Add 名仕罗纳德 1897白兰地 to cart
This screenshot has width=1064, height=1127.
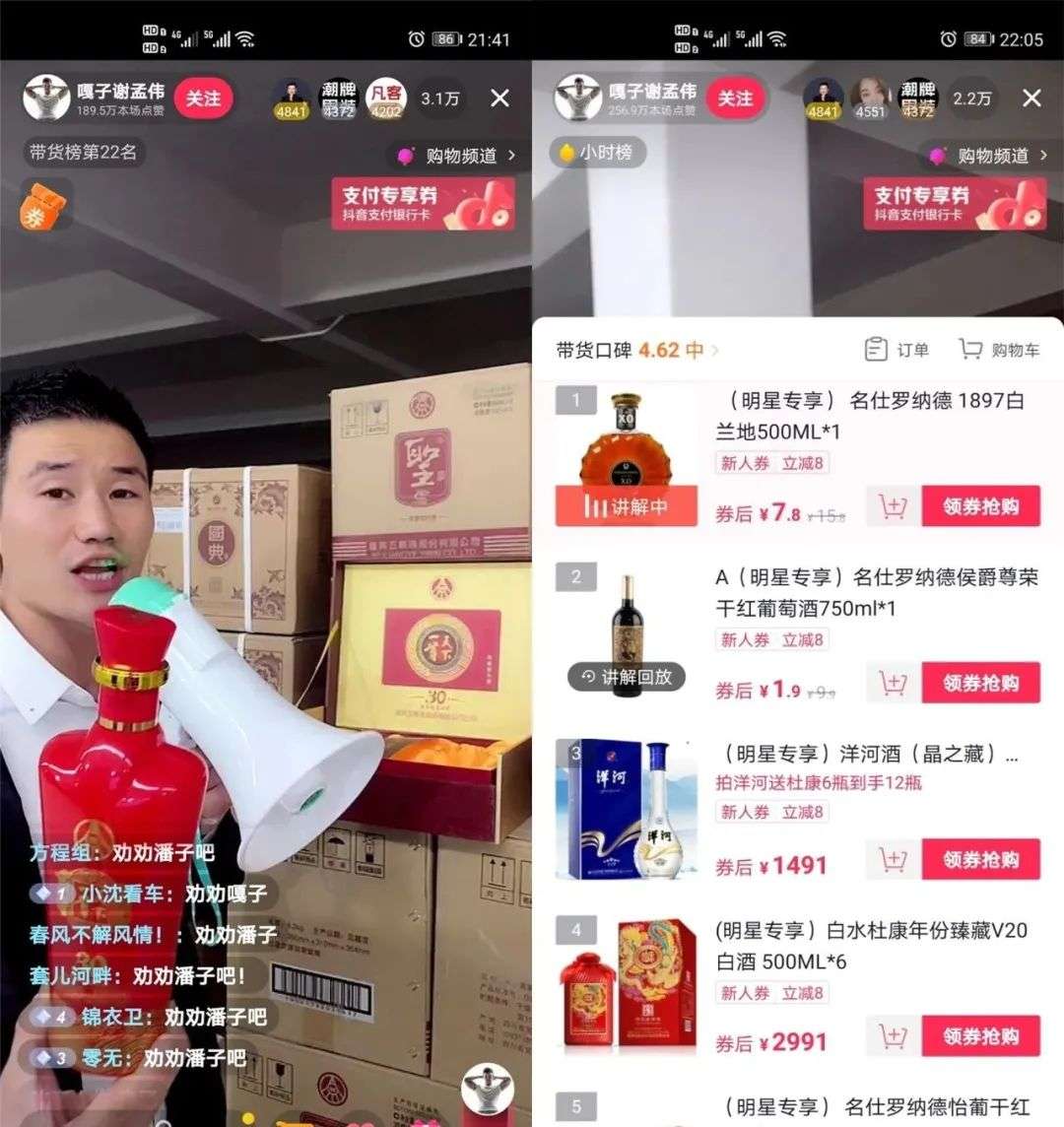click(x=893, y=507)
